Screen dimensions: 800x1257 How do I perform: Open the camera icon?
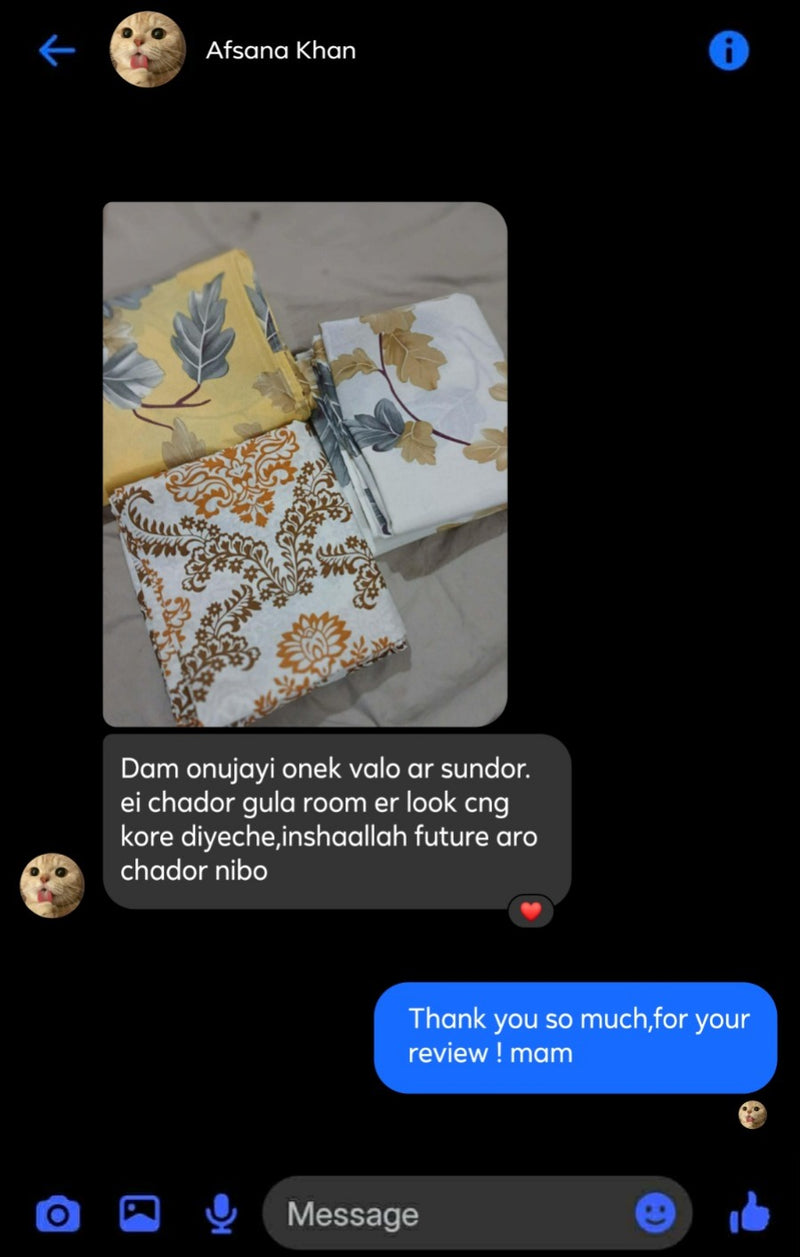tap(57, 1214)
